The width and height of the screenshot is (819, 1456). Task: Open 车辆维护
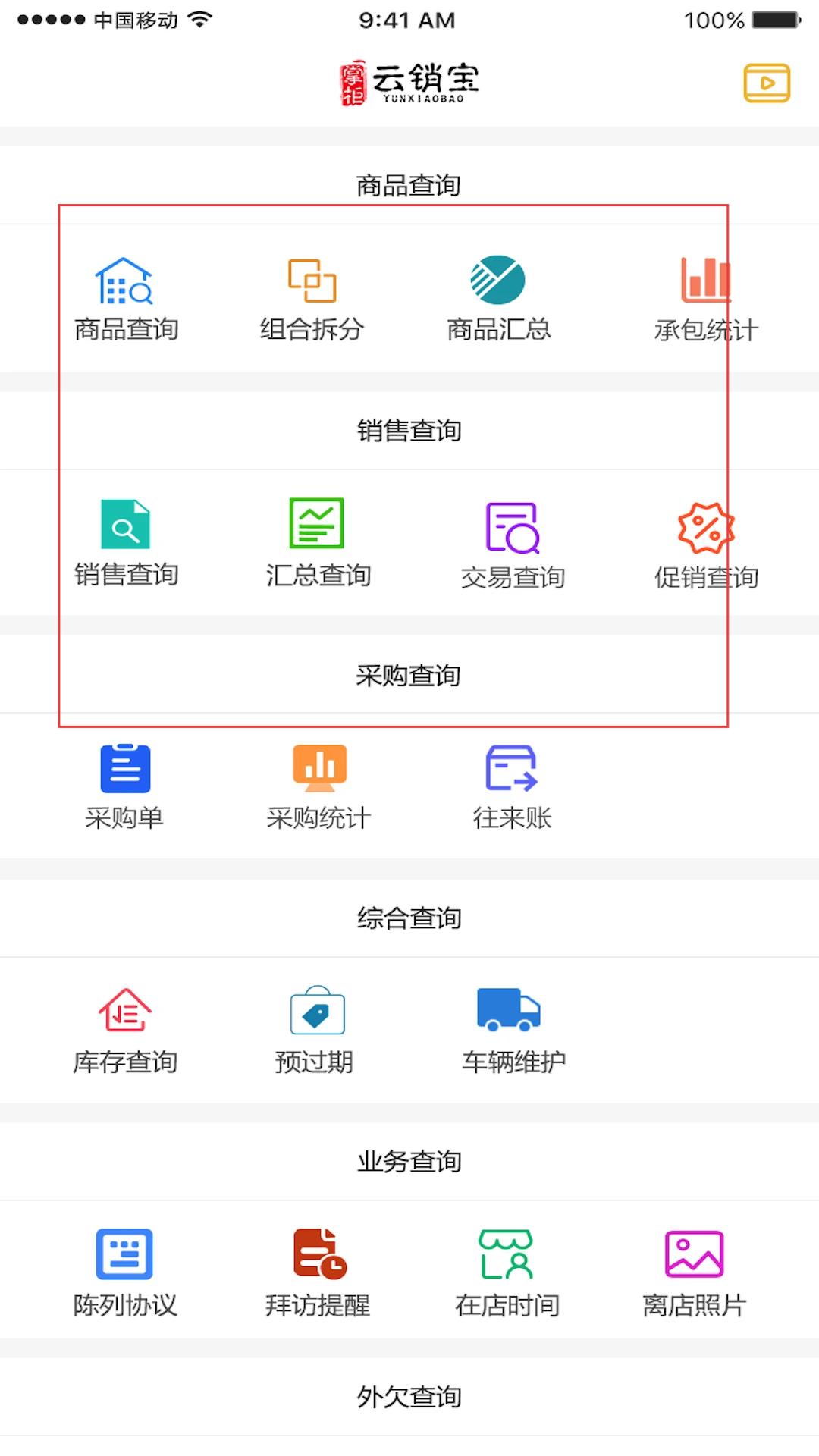(513, 1031)
